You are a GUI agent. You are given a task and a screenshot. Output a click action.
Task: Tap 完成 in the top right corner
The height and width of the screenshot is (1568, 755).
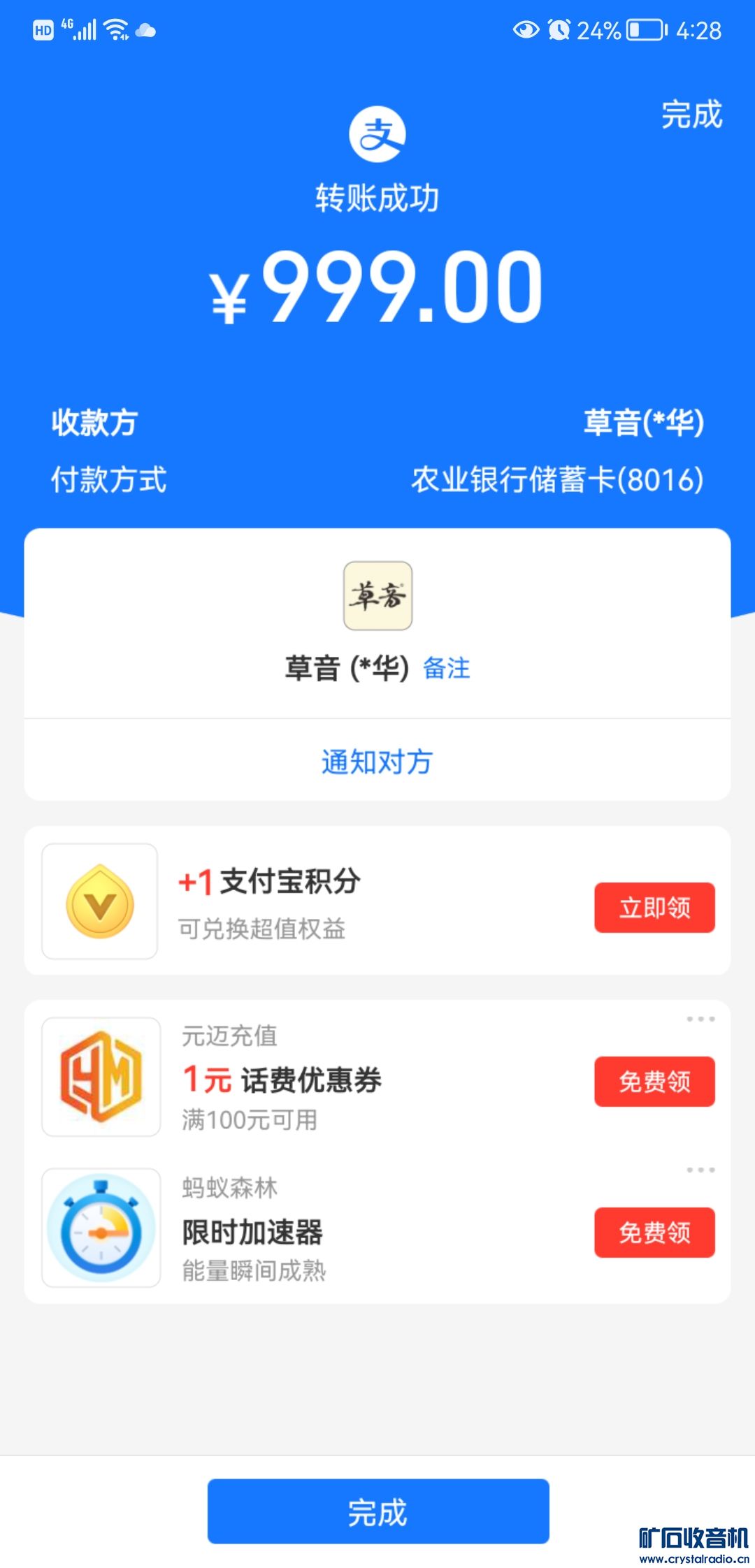691,115
